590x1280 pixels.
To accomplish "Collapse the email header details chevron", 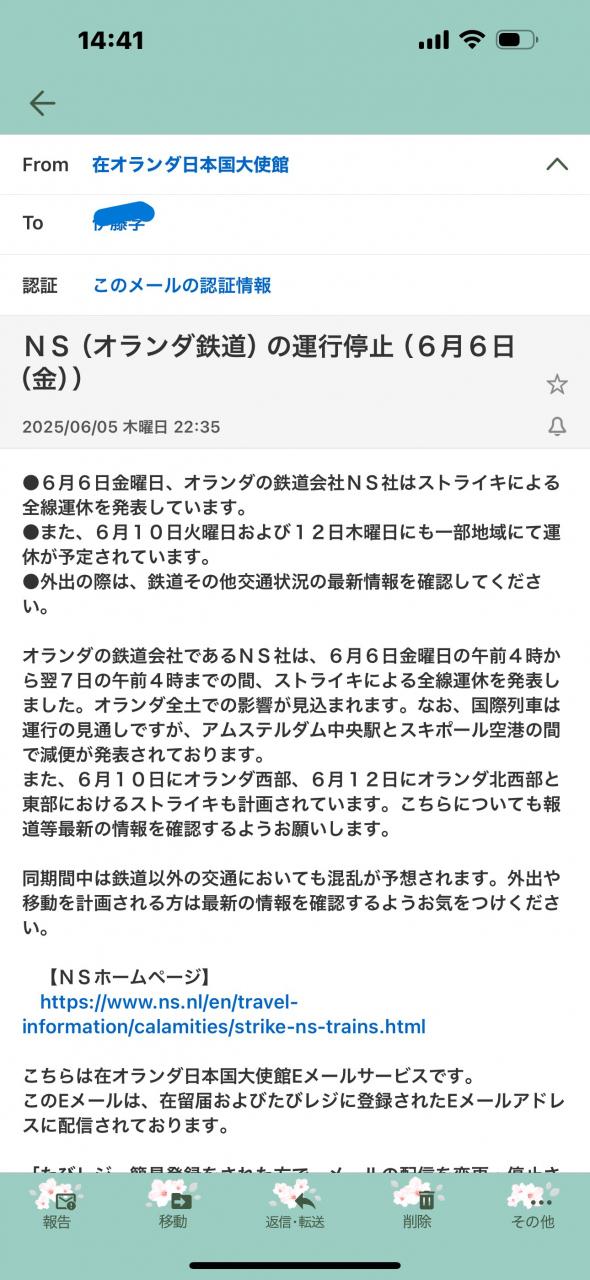I will (557, 165).
